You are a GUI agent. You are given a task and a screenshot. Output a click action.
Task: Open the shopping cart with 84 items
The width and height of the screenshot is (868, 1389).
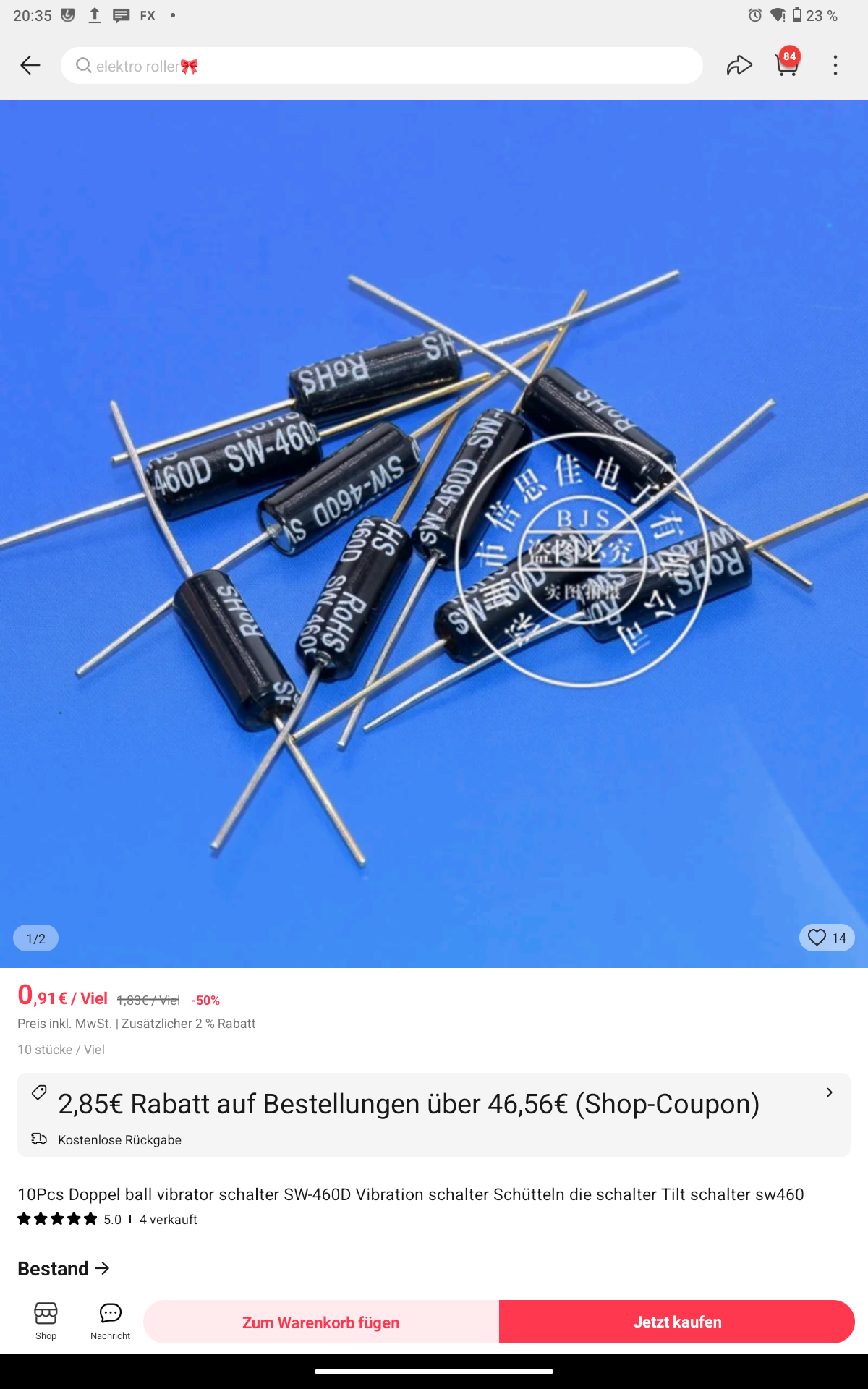tap(787, 63)
